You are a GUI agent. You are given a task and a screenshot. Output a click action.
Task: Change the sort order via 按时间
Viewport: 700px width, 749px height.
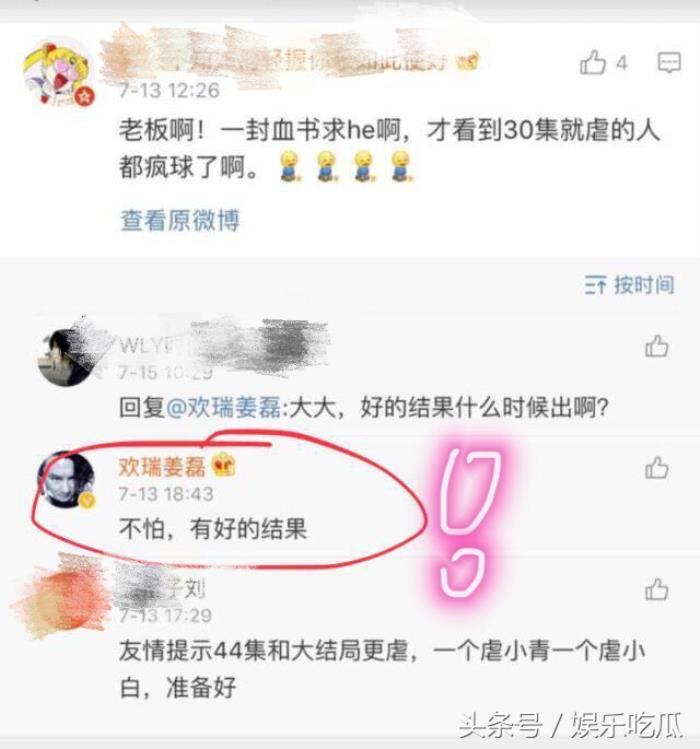tap(630, 286)
